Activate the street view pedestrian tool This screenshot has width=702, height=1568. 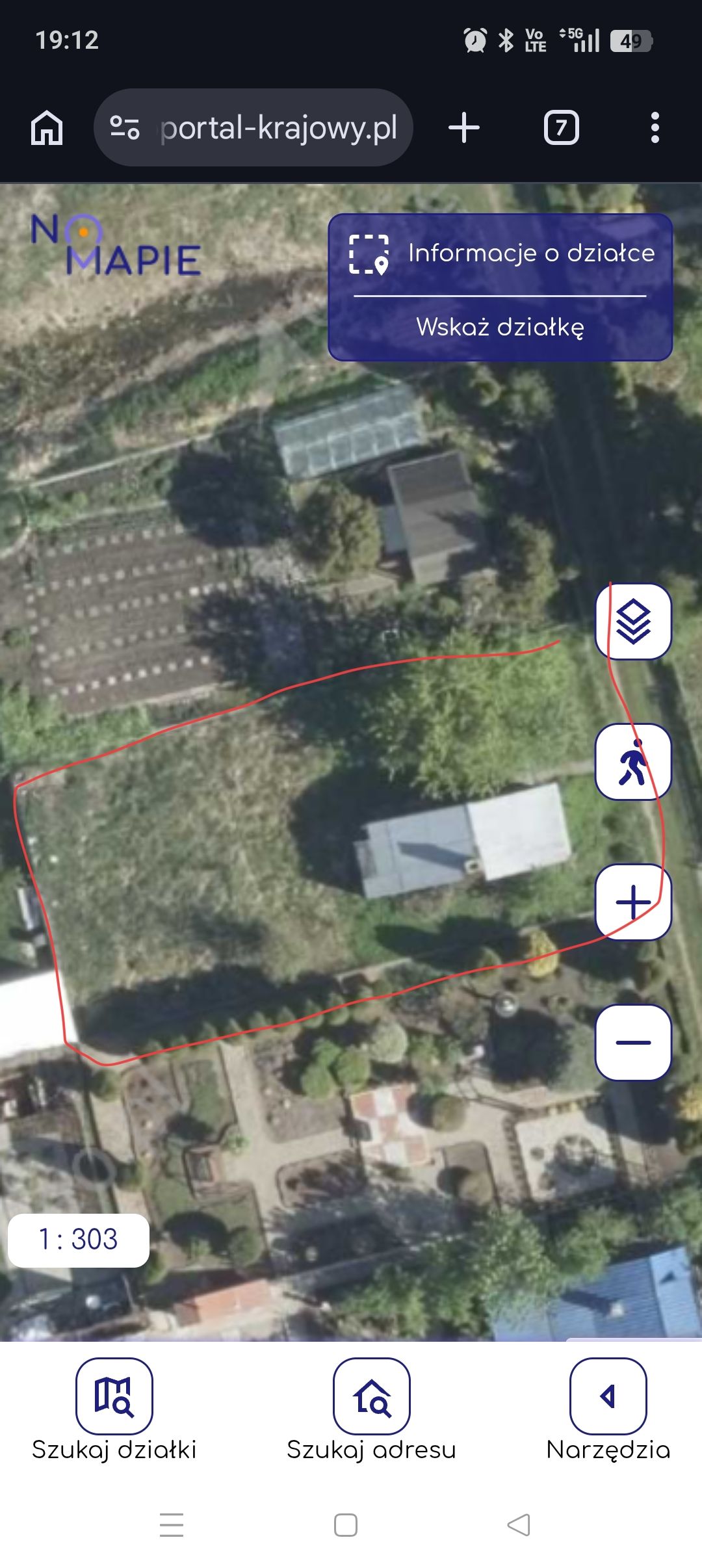pos(633,762)
